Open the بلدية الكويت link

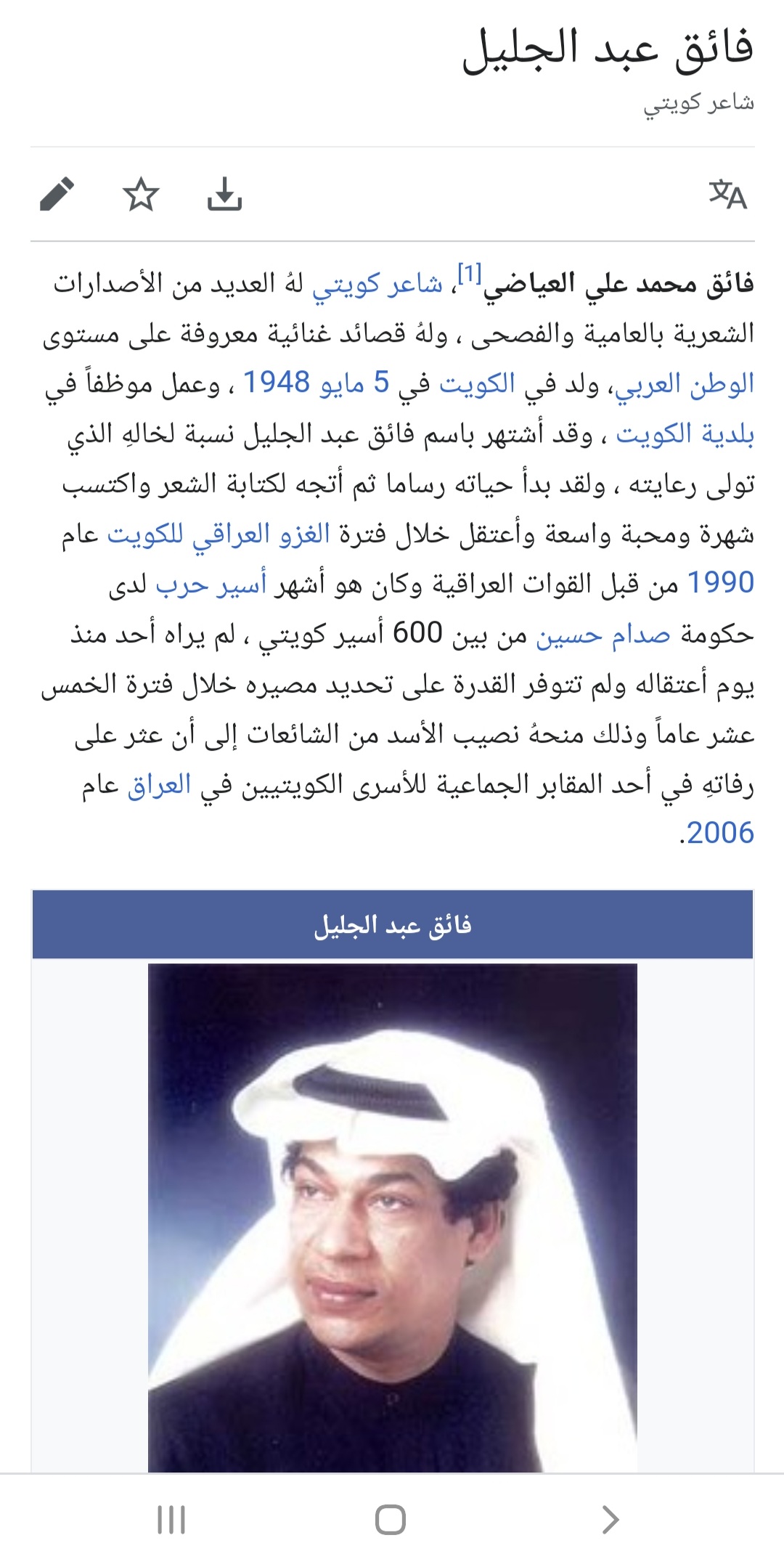coord(685,434)
